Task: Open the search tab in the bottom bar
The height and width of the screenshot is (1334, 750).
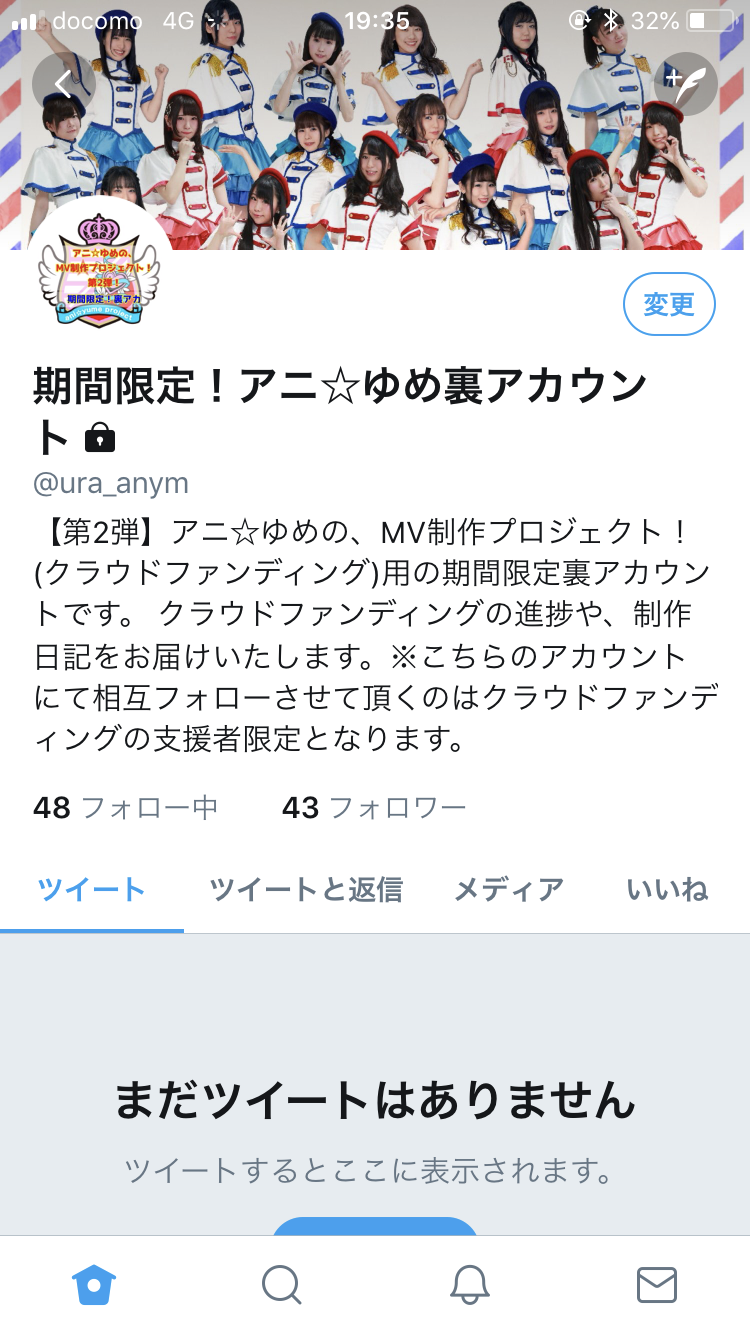Action: click(x=281, y=1285)
